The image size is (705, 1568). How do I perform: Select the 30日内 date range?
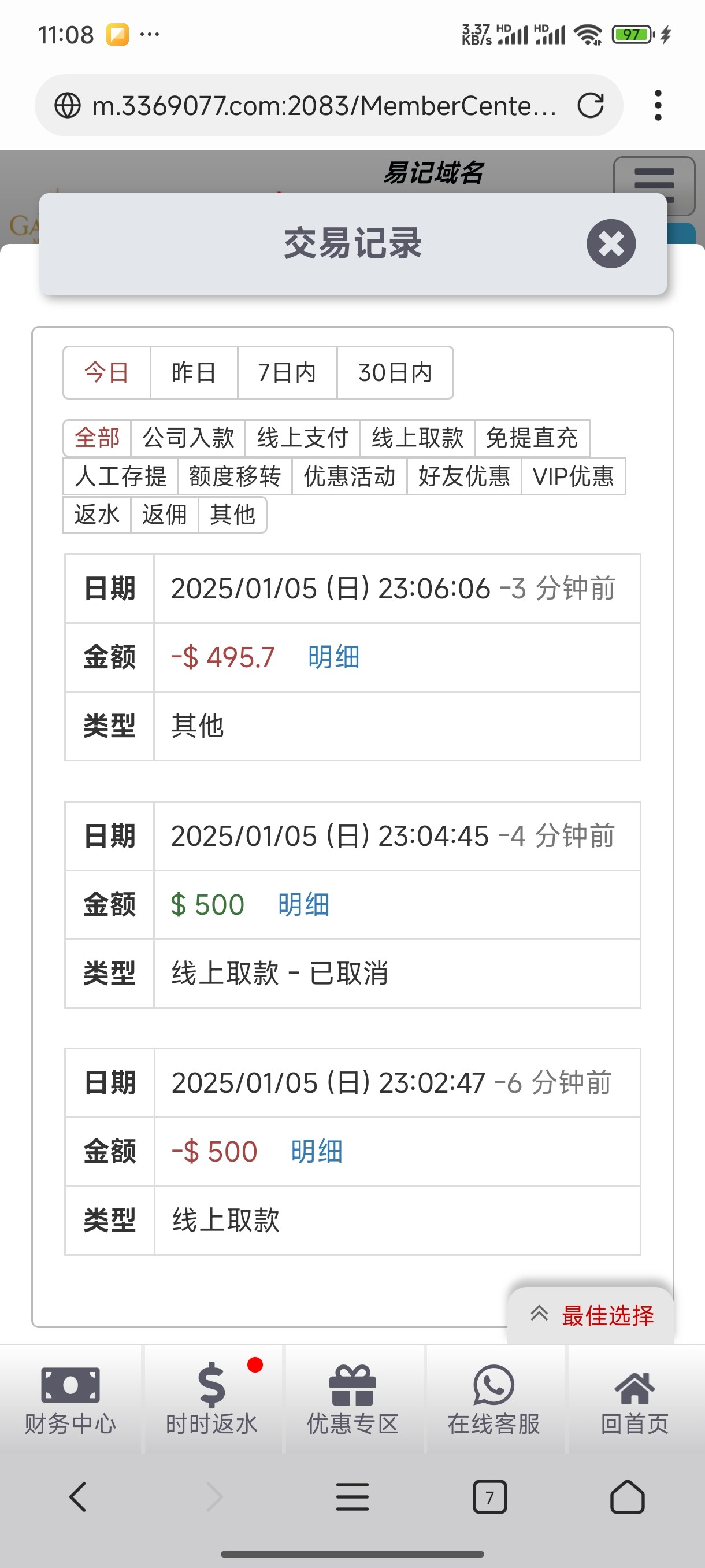pyautogui.click(x=395, y=372)
